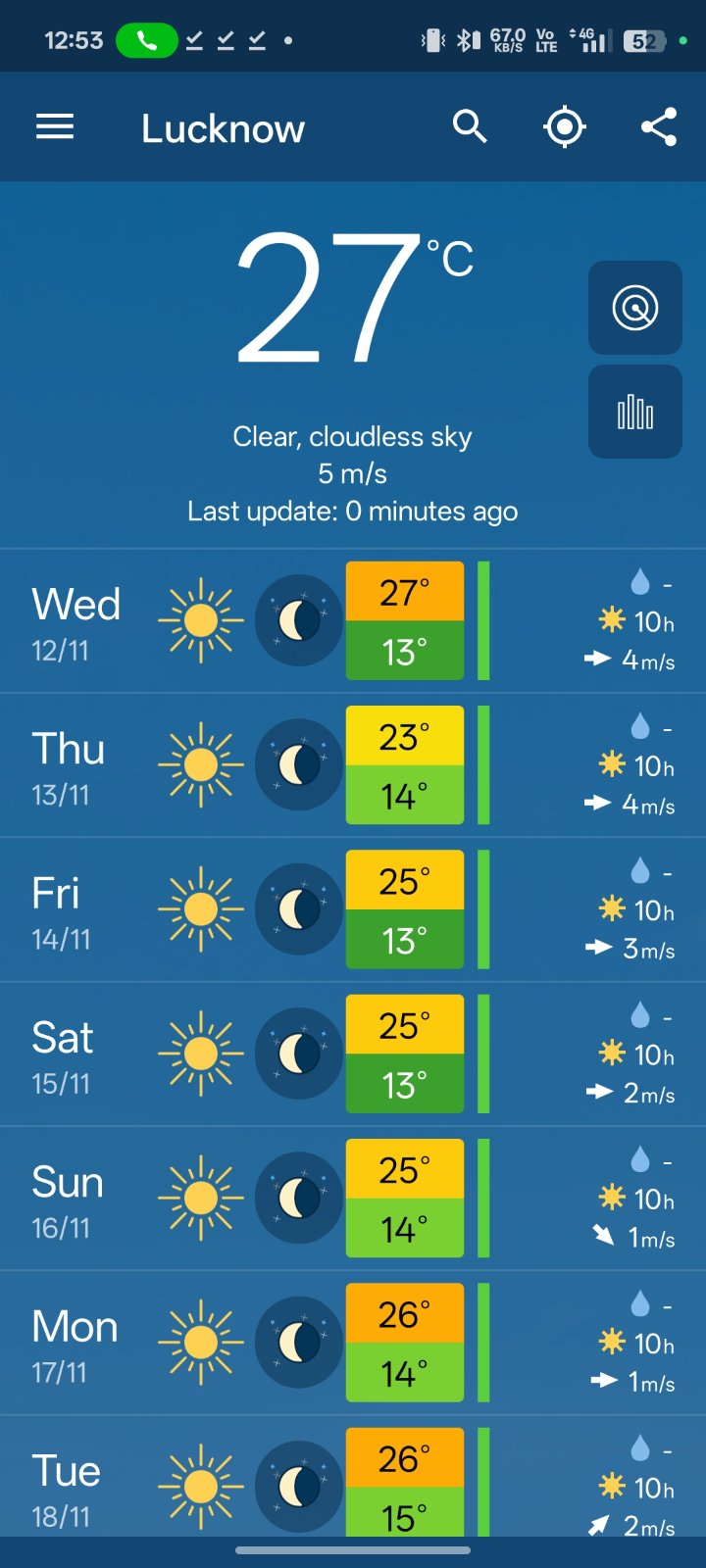Show Mon 17/11 forecast details
The image size is (706, 1568).
[x=353, y=1343]
